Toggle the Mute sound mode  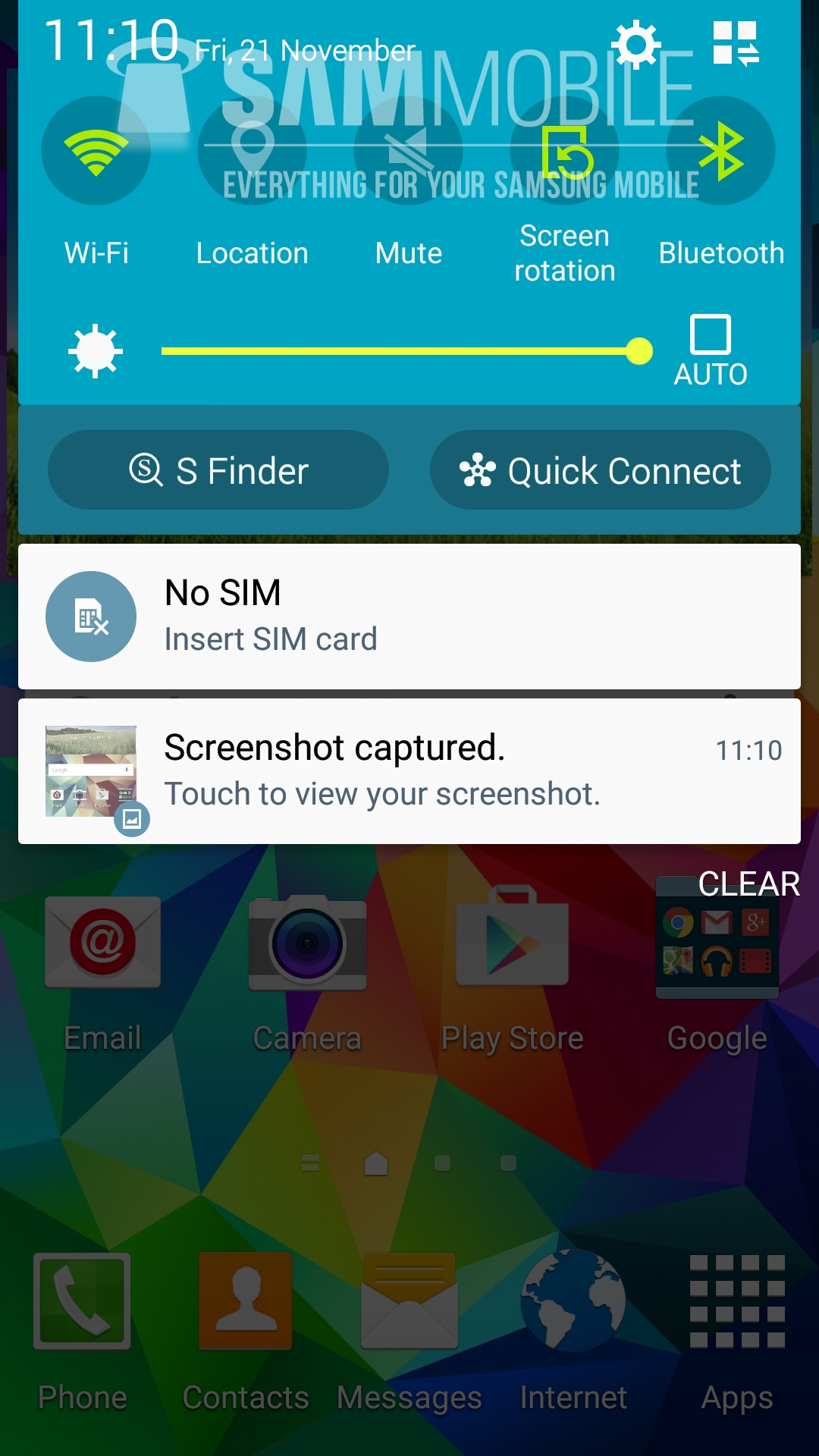(x=409, y=151)
